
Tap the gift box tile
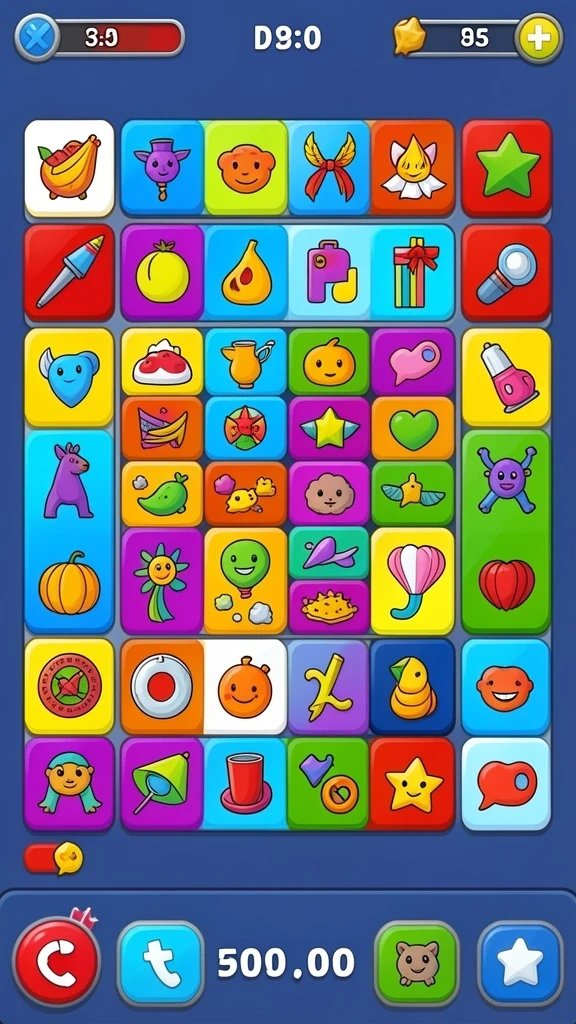click(413, 273)
